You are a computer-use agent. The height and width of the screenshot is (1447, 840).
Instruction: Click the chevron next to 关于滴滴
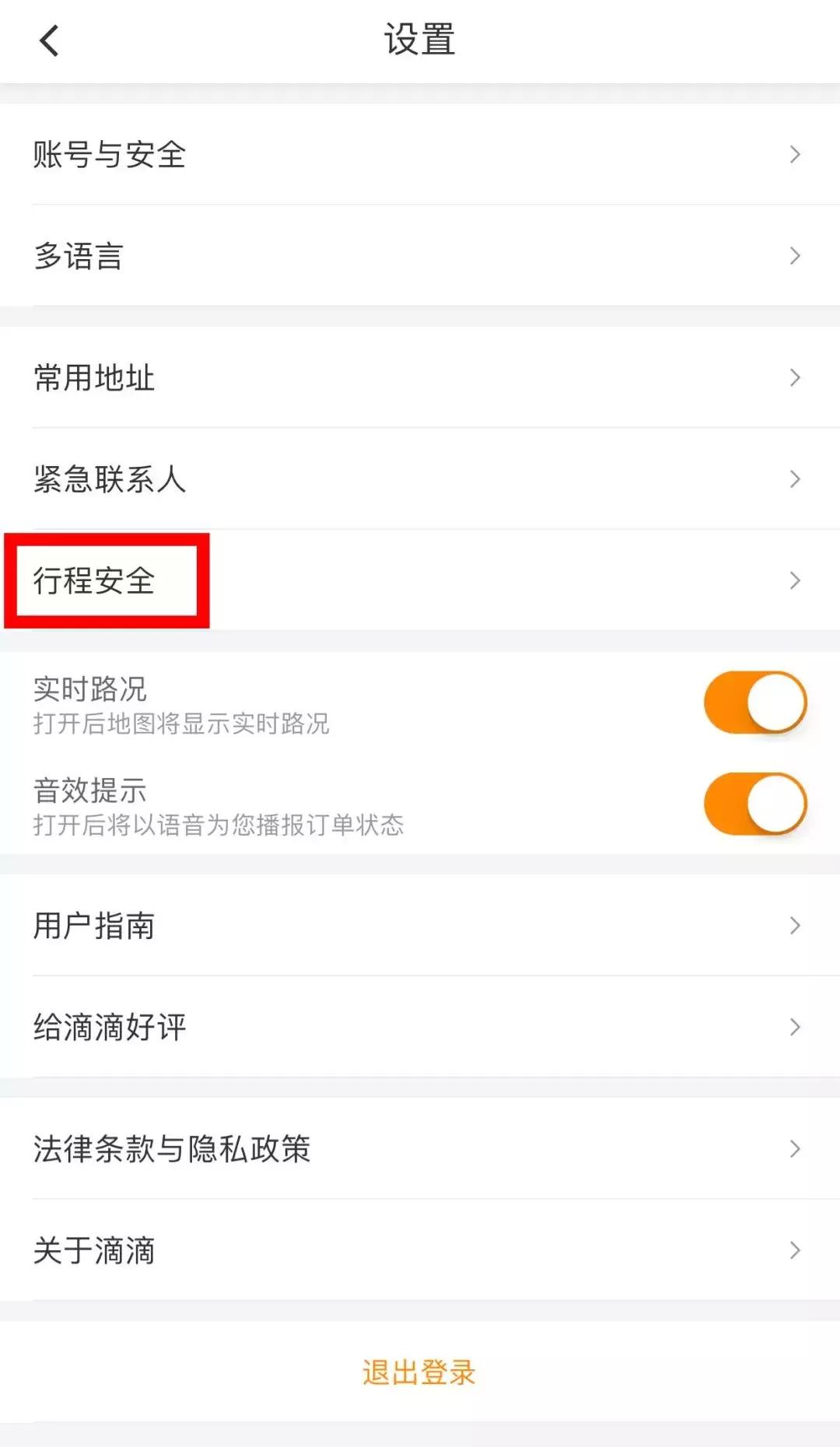tap(795, 1251)
